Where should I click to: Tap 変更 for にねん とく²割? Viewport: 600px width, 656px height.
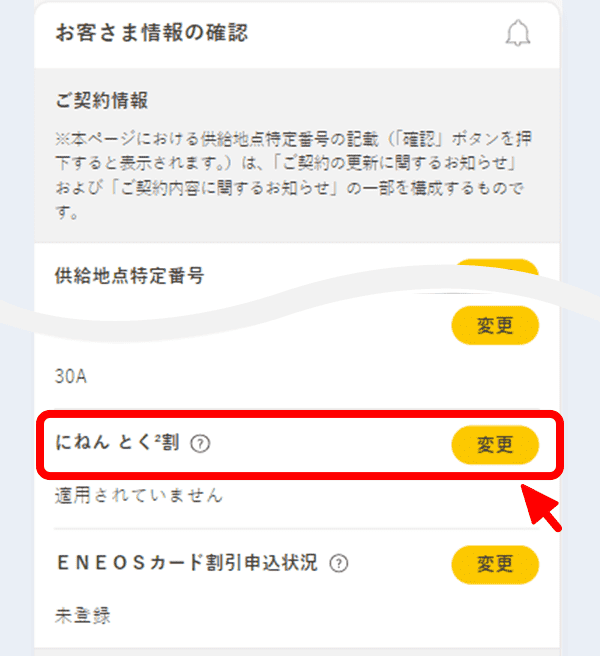(495, 445)
